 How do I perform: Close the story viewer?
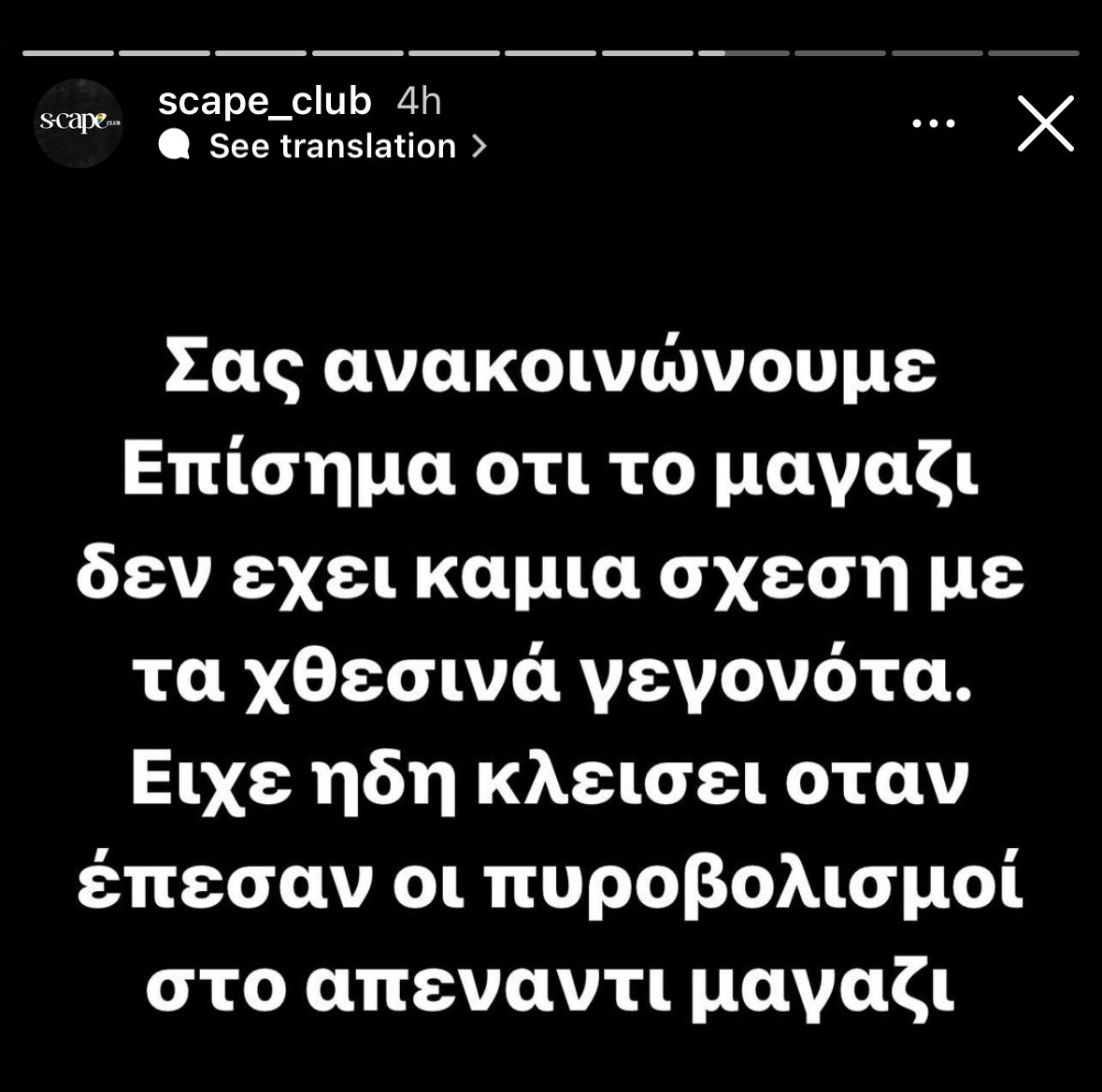[x=1045, y=123]
